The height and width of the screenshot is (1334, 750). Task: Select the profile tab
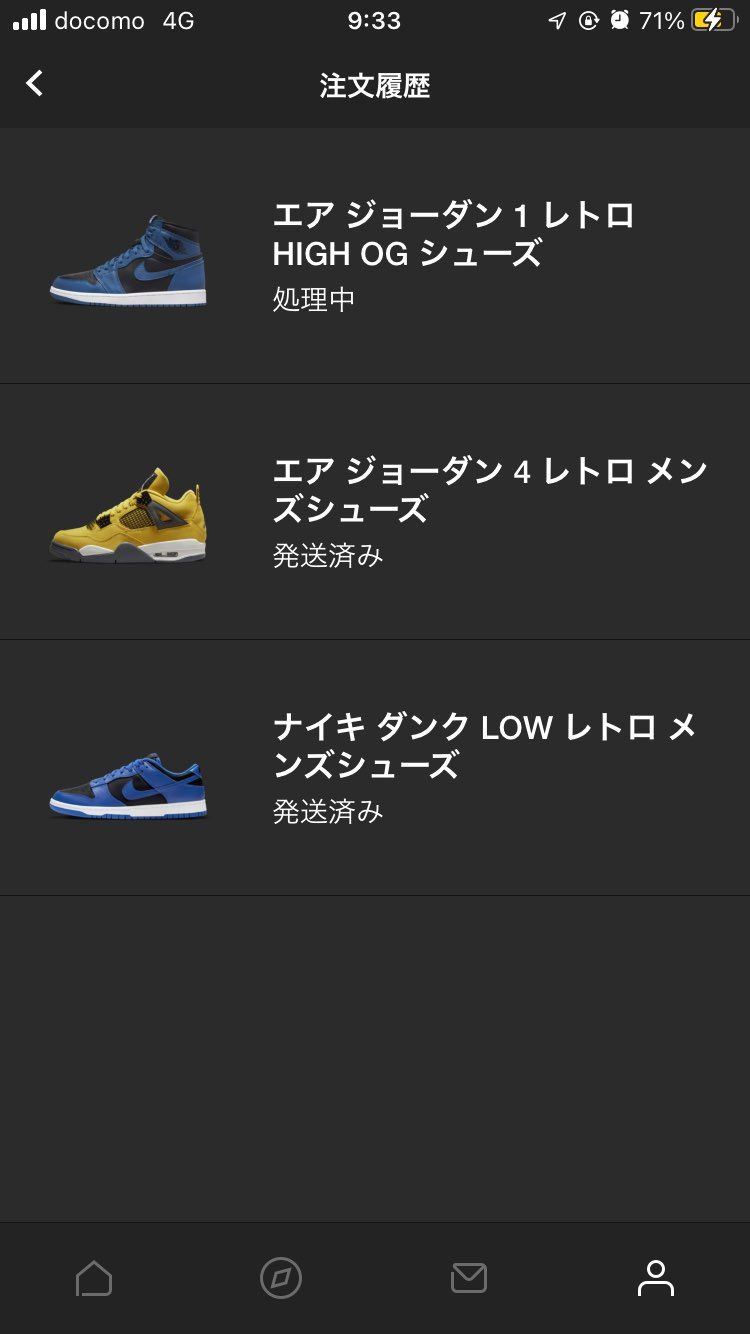click(x=656, y=1278)
